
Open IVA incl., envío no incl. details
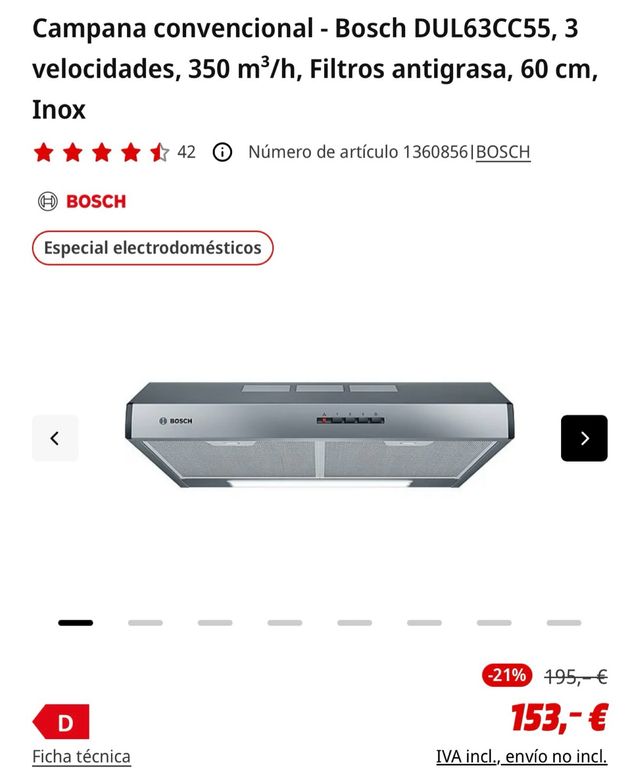pos(521,756)
